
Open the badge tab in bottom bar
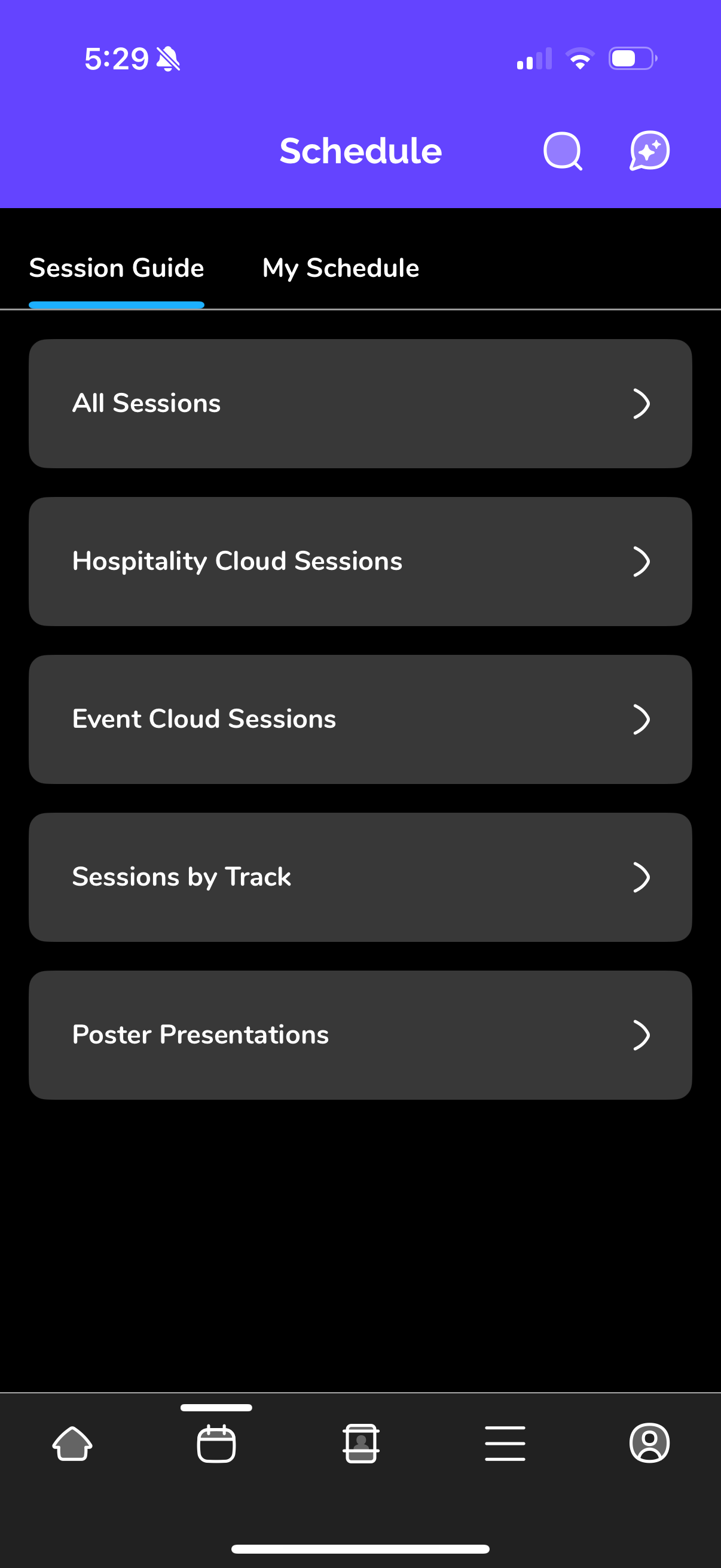pos(361,1443)
